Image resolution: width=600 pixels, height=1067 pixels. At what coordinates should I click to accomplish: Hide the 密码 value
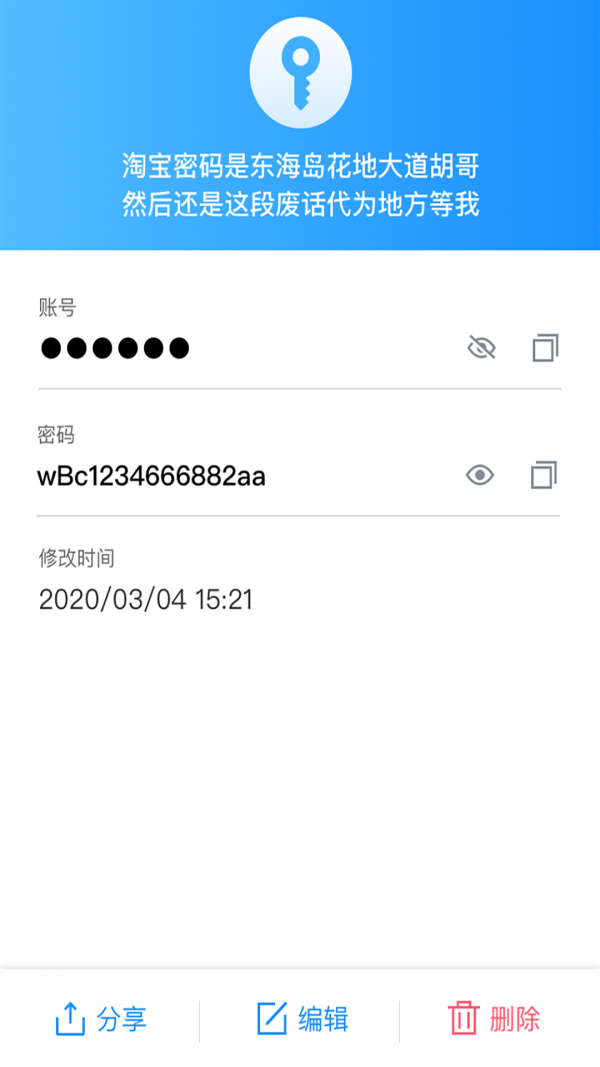click(x=480, y=475)
